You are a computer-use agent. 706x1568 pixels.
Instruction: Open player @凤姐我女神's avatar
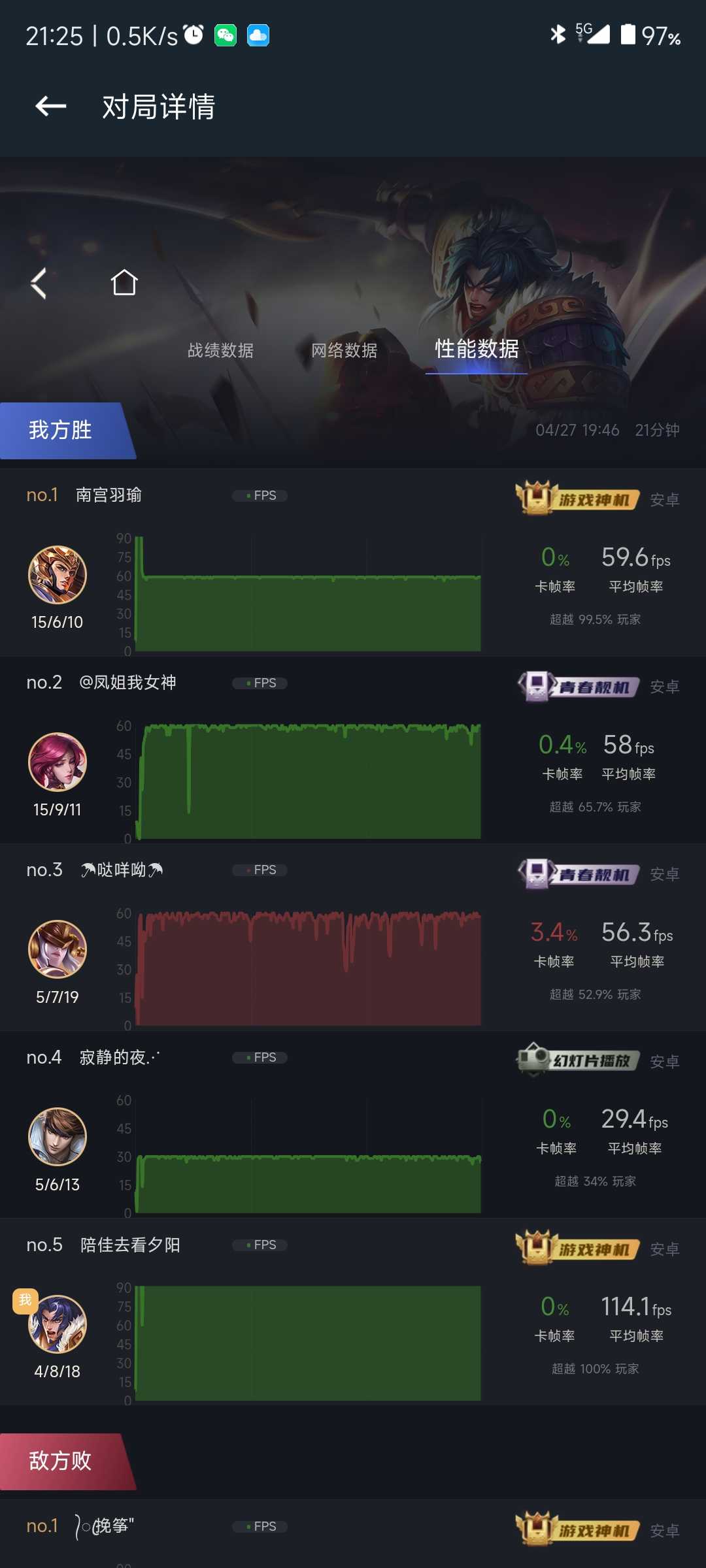tap(58, 762)
